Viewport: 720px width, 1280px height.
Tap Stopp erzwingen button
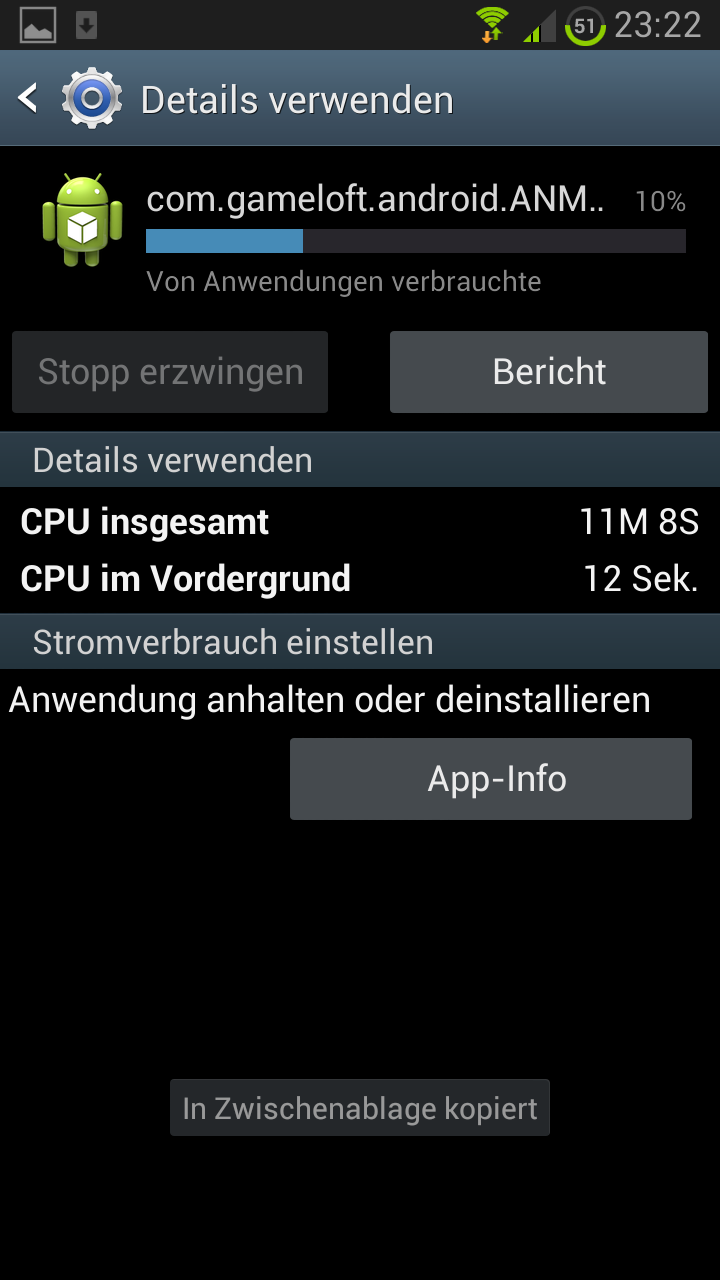click(x=170, y=372)
